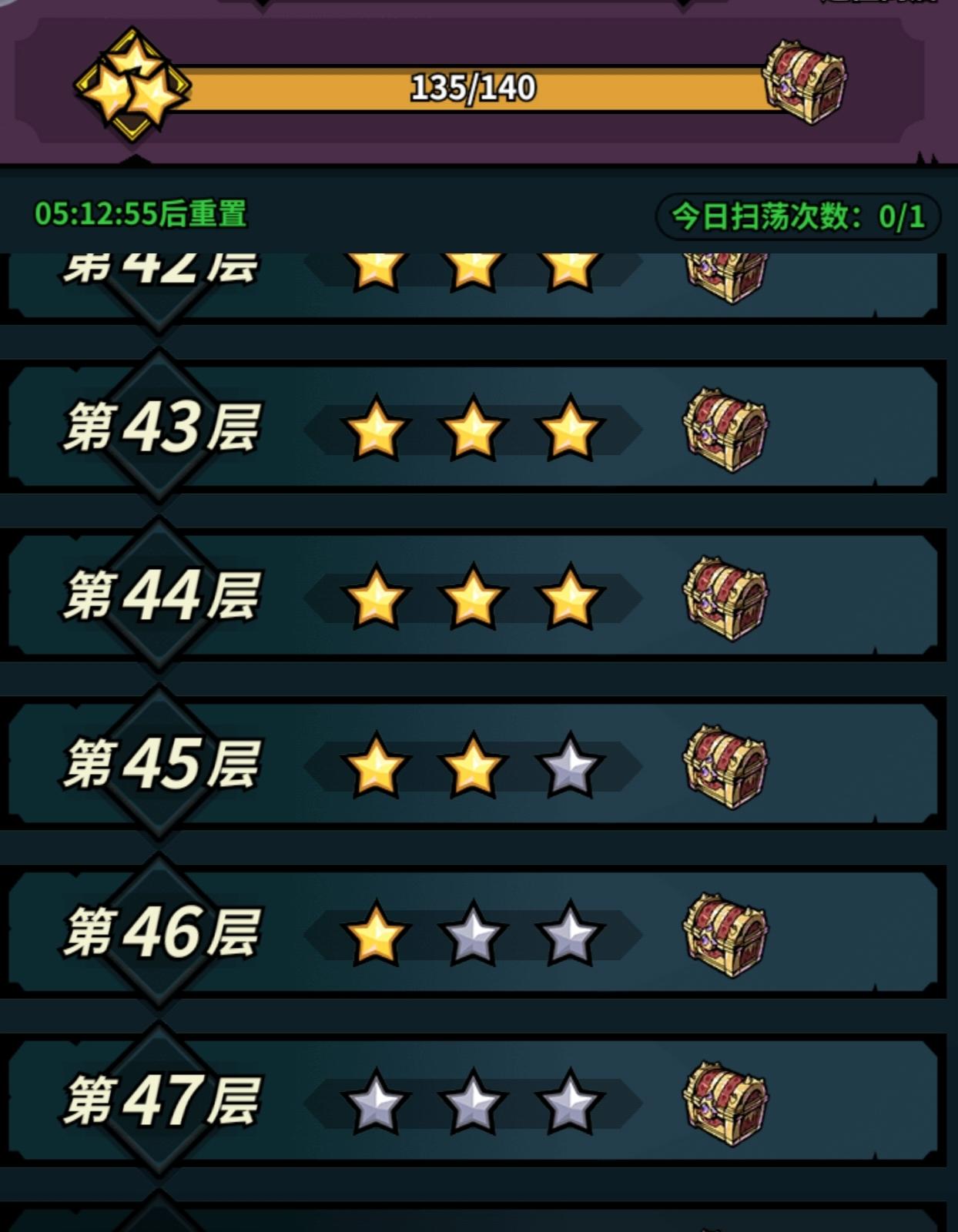Open the star milestone reward chest

click(804, 81)
